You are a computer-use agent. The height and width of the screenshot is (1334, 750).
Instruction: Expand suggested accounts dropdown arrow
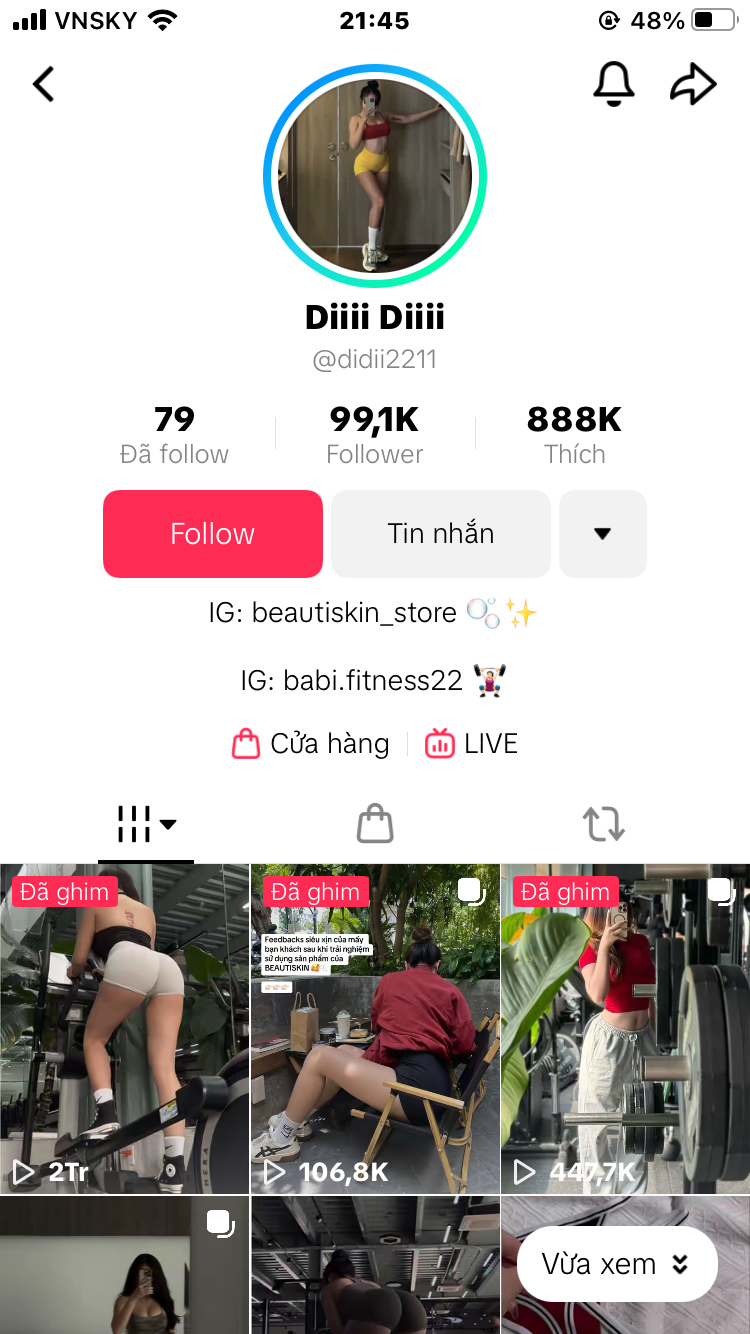(x=602, y=534)
